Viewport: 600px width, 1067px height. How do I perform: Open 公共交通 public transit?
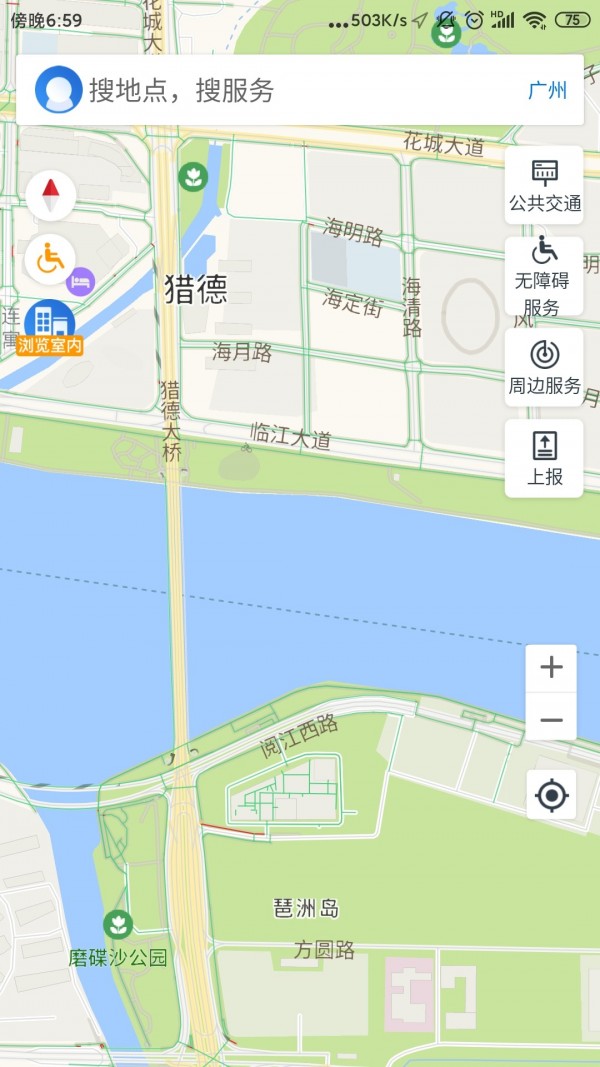tap(544, 185)
